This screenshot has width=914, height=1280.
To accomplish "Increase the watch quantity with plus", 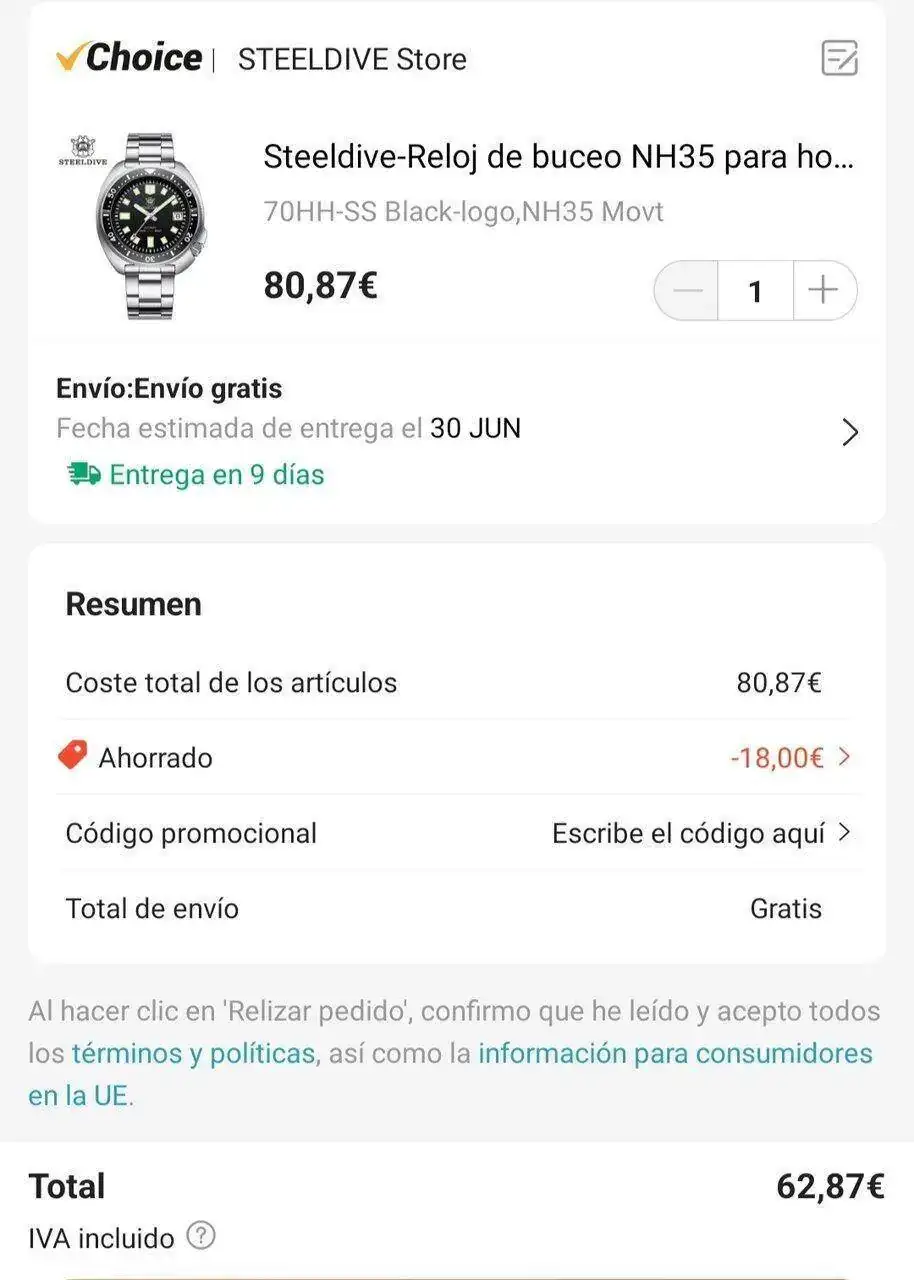I will (824, 291).
